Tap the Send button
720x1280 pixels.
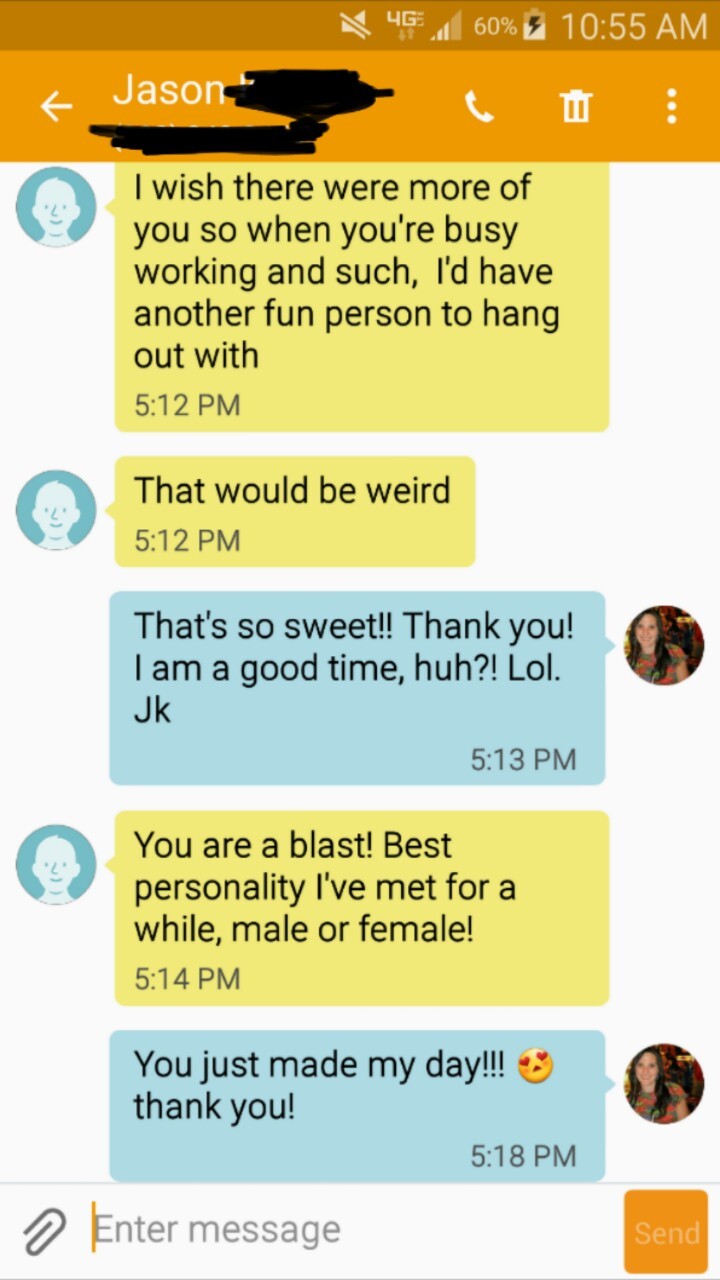pos(666,1232)
